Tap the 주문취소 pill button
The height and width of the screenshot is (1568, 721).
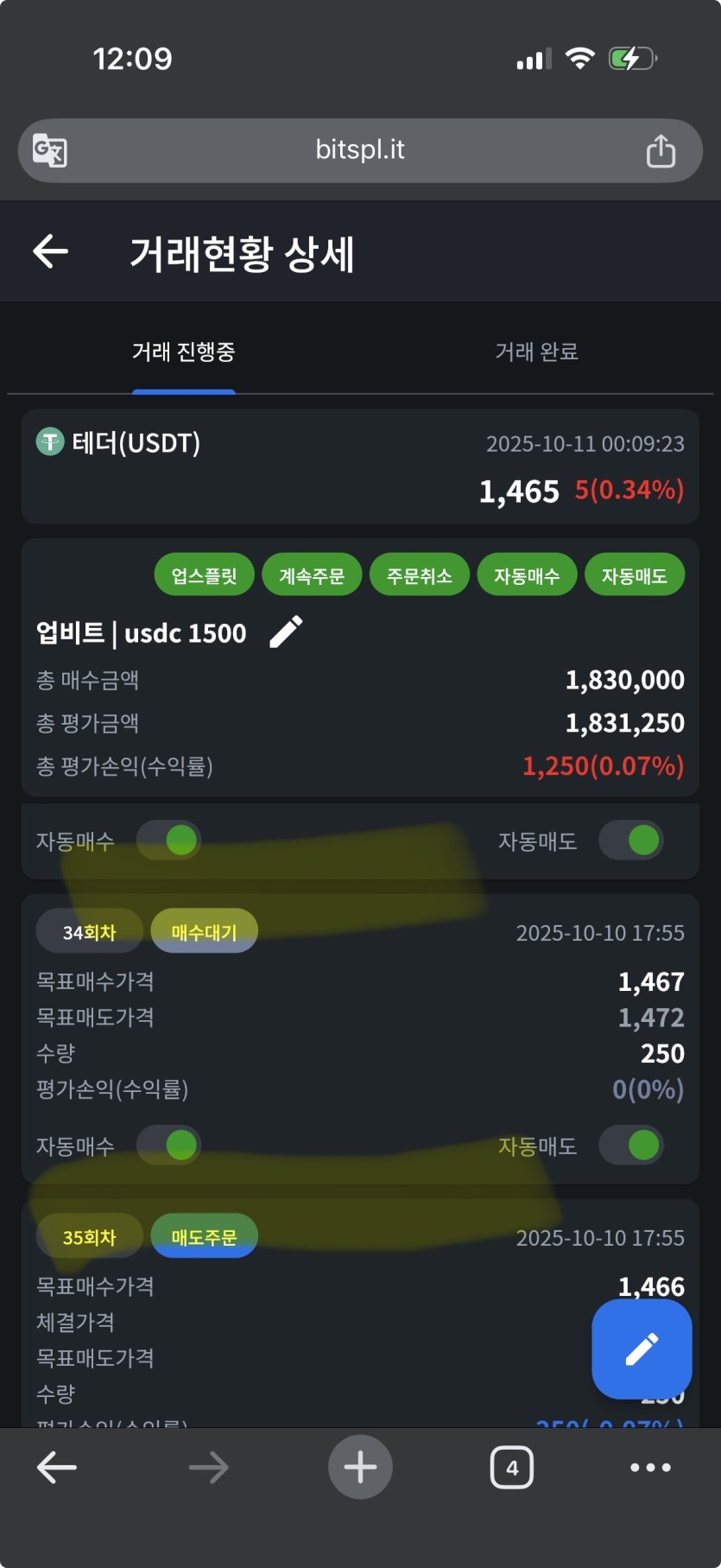pos(420,574)
